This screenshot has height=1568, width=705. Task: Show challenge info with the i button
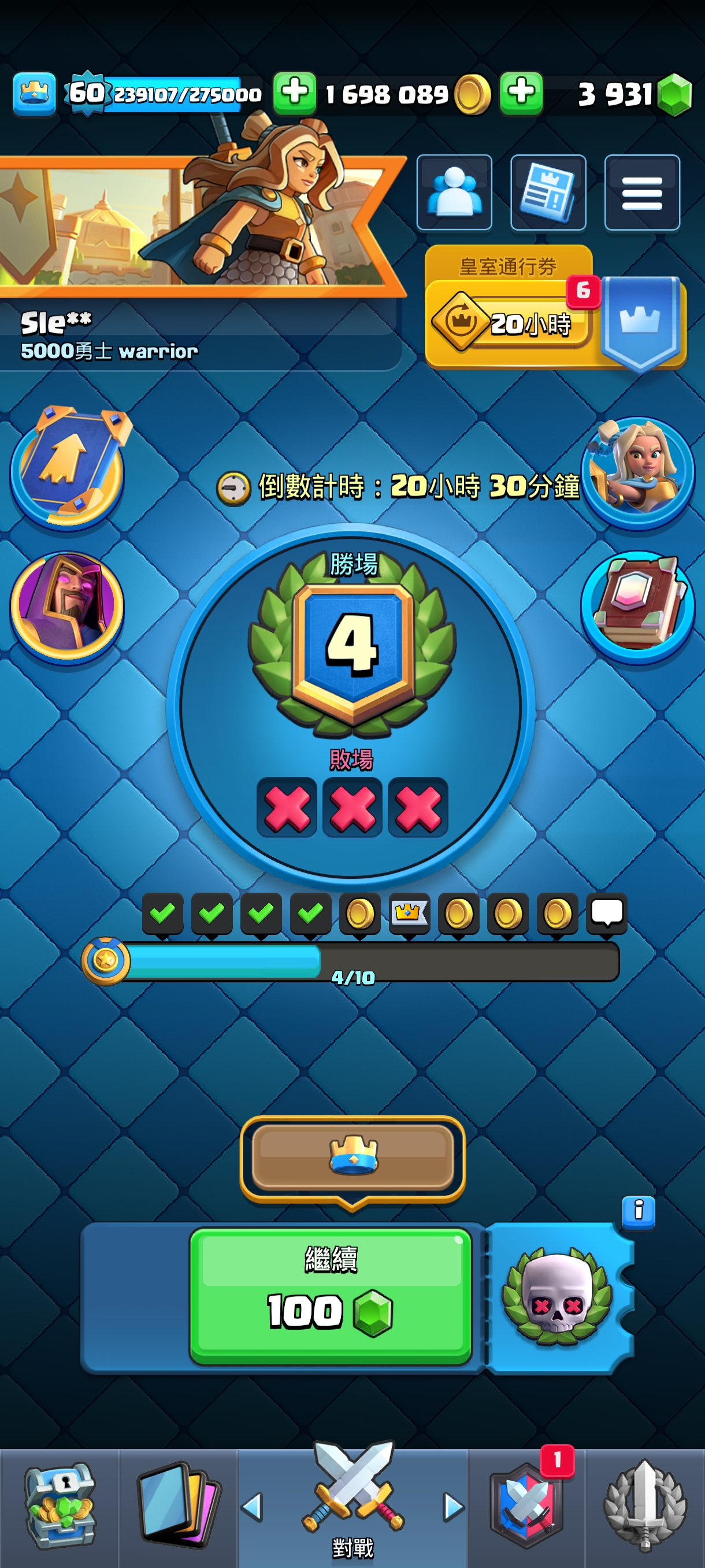[638, 1212]
